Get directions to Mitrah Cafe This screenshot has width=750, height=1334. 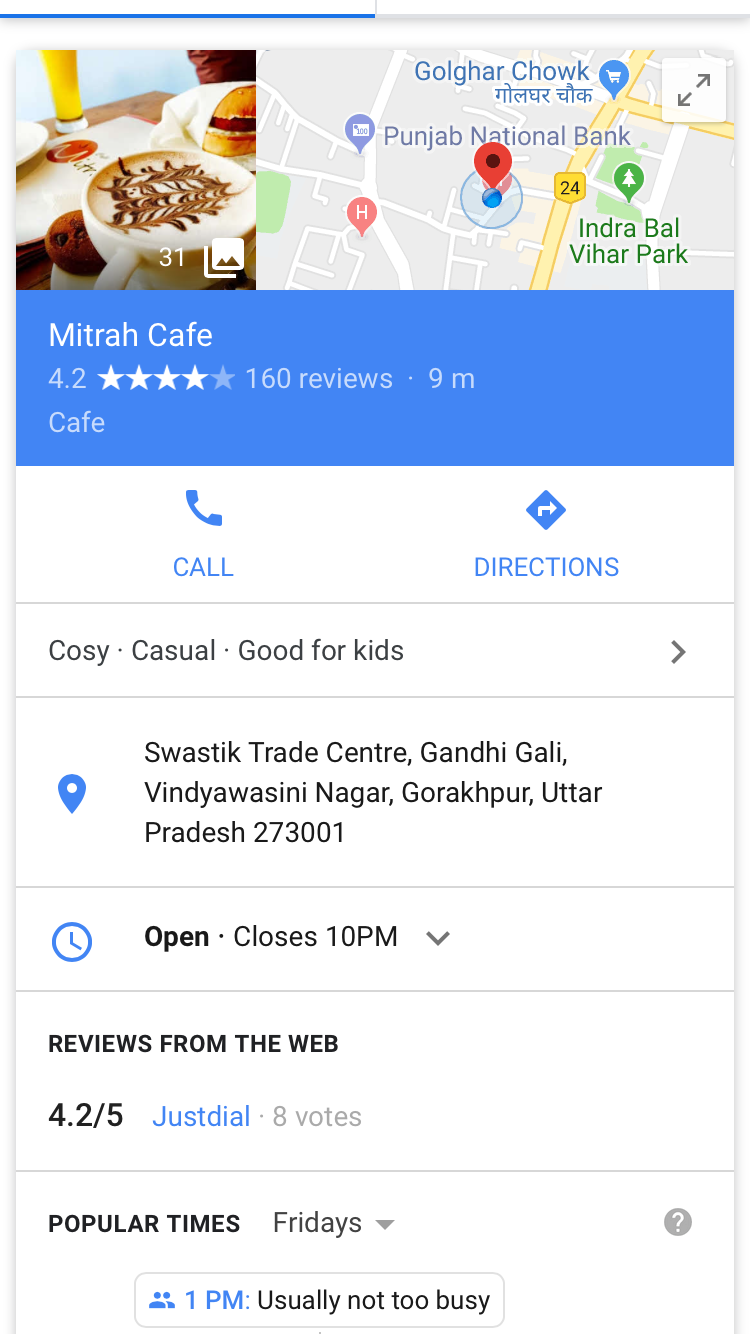pyautogui.click(x=546, y=534)
